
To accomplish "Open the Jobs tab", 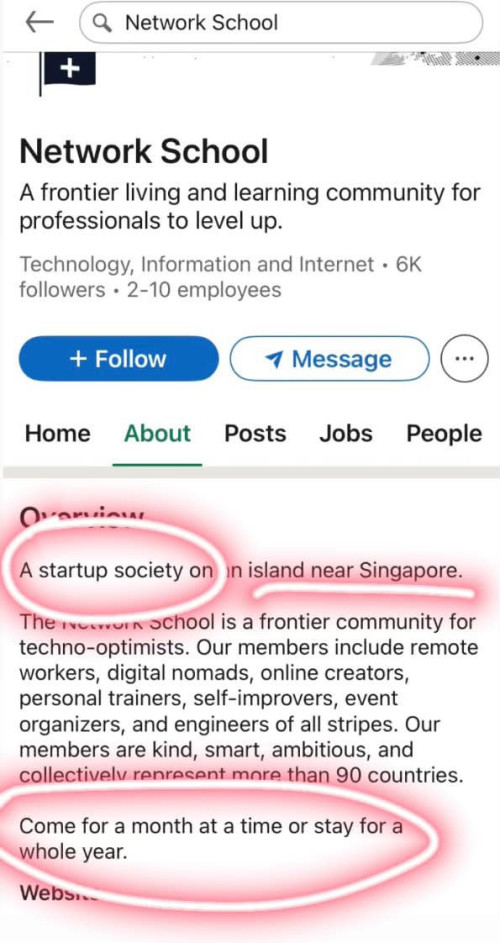I will point(345,434).
